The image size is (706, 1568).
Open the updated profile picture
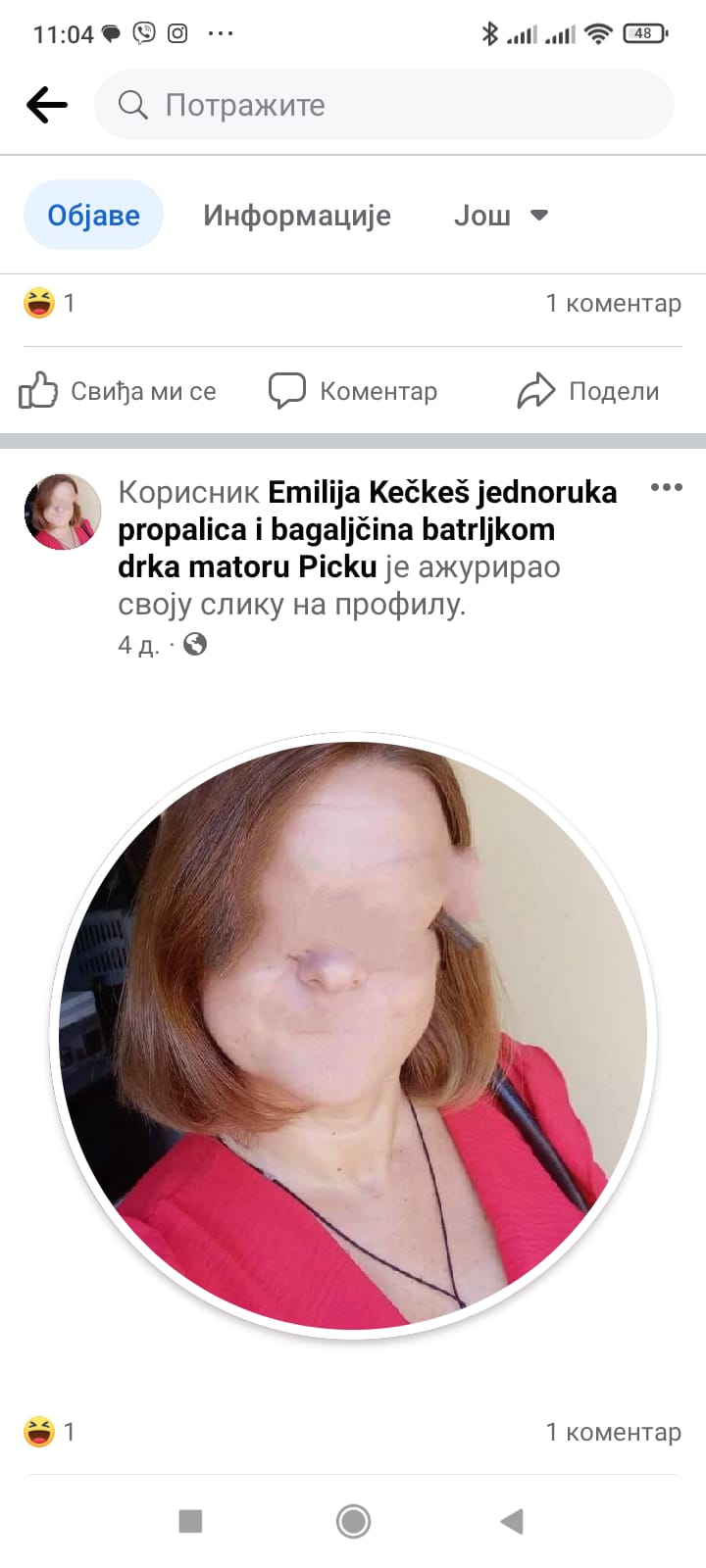(353, 1034)
